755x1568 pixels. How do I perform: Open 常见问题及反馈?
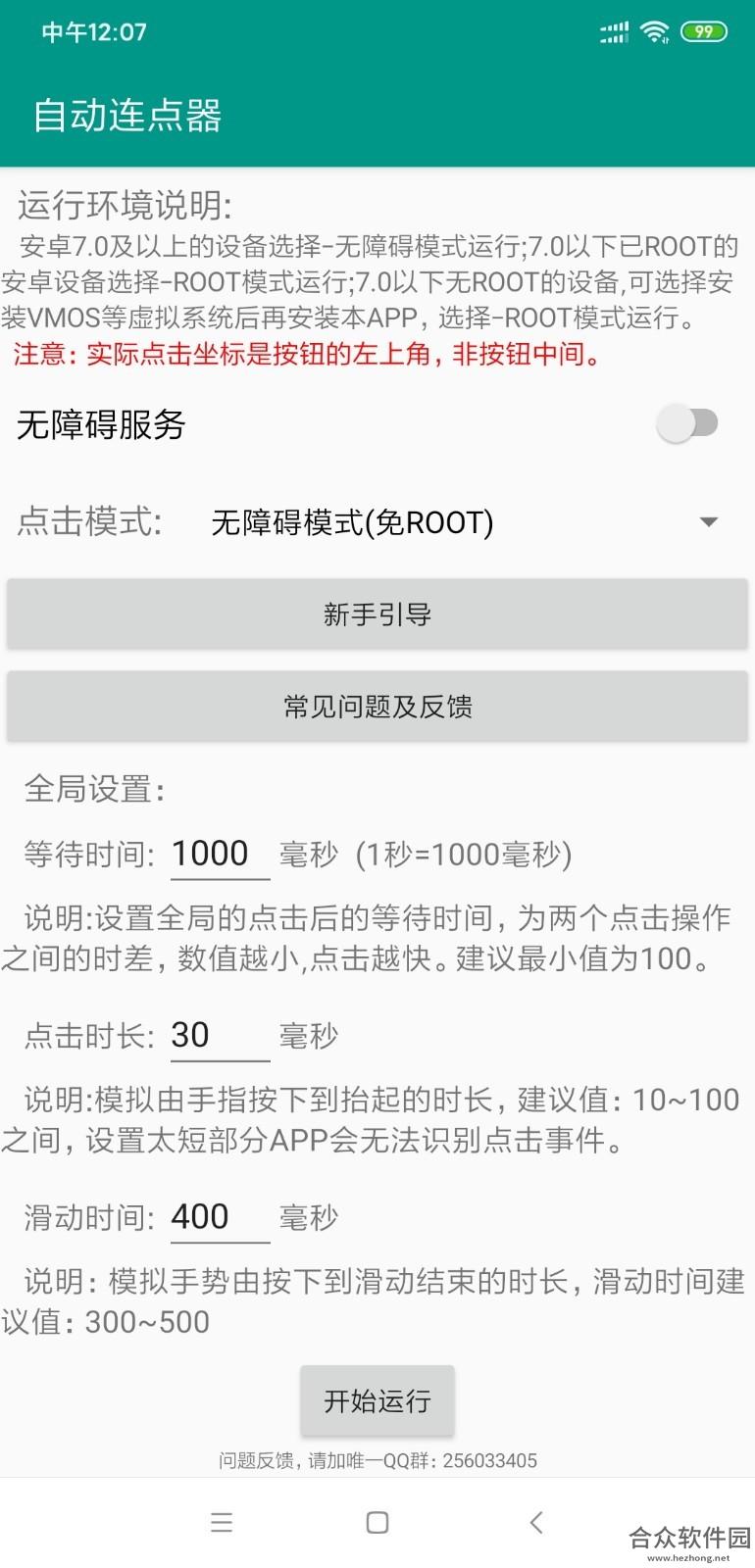(x=377, y=707)
